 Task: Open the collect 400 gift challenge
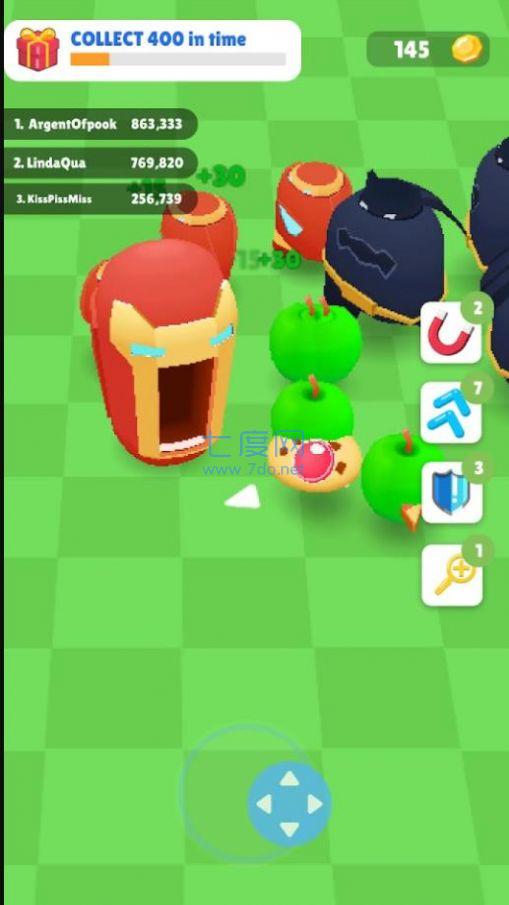(x=153, y=50)
